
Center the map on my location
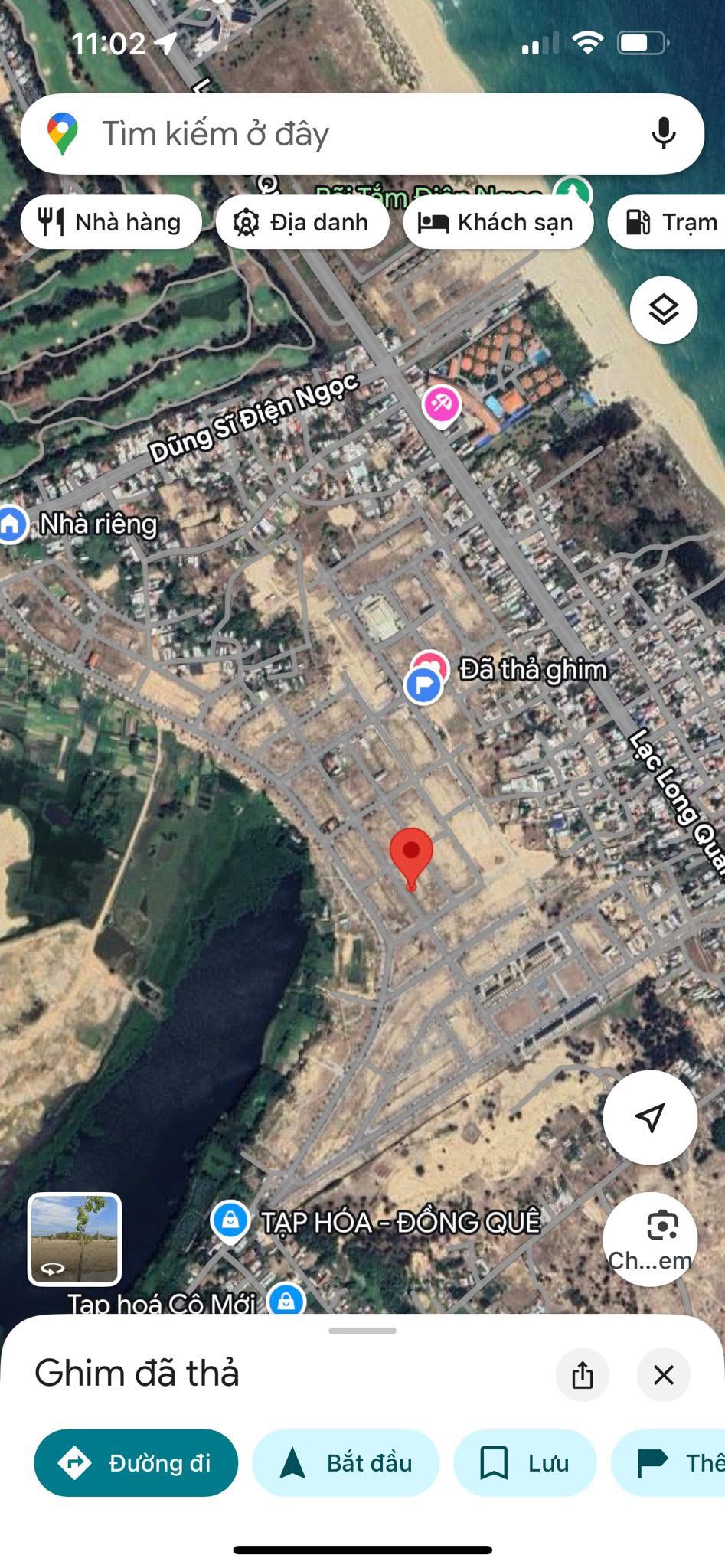[x=649, y=1117]
